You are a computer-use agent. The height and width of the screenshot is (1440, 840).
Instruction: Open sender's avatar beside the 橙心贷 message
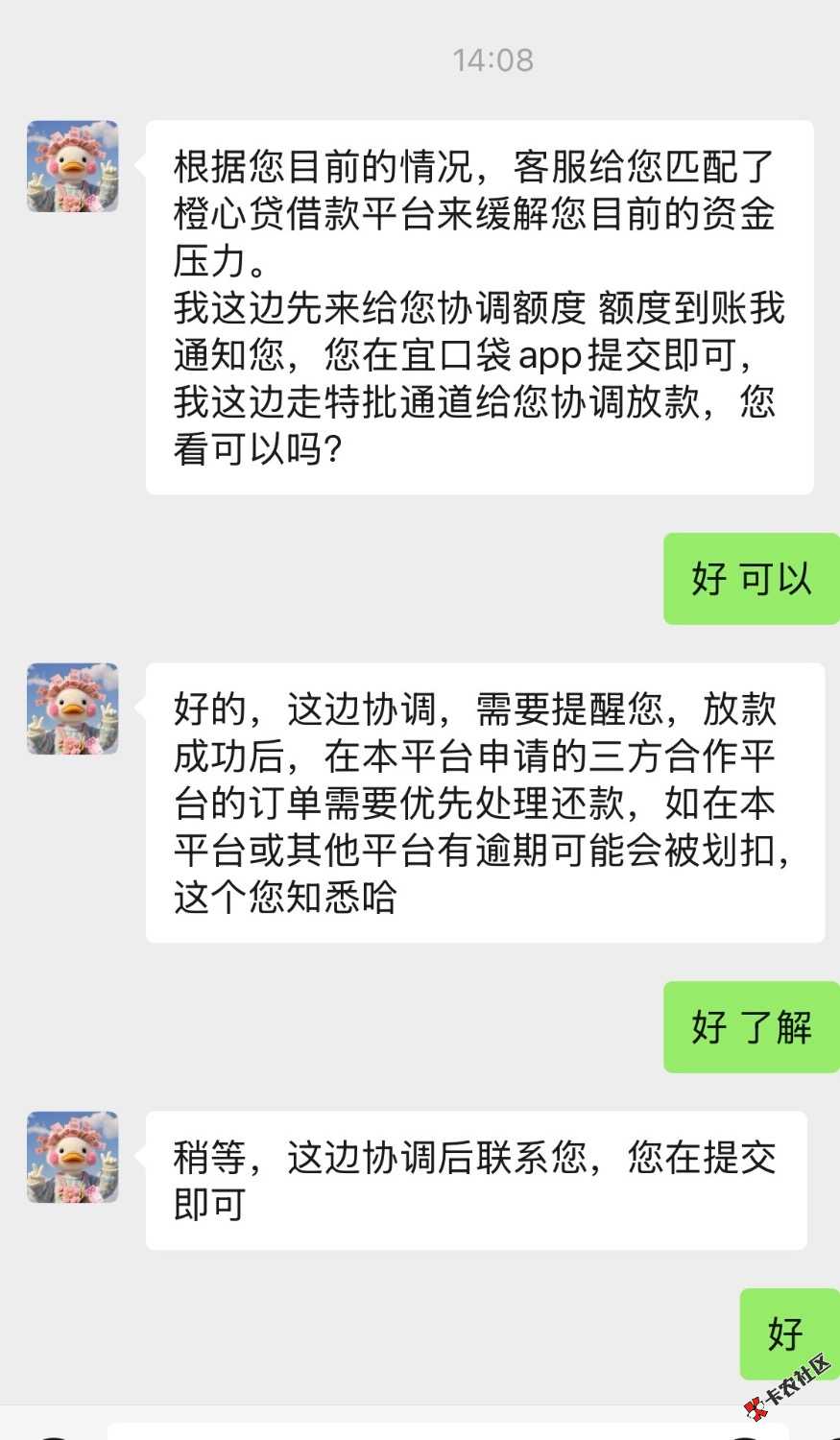[73, 166]
